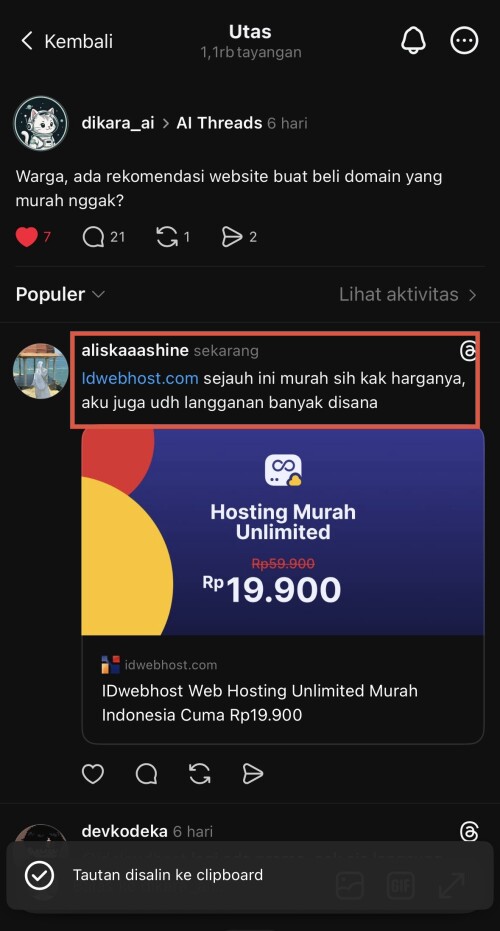
Task: Open replies on dikara_ai's post
Action: [x=94, y=238]
